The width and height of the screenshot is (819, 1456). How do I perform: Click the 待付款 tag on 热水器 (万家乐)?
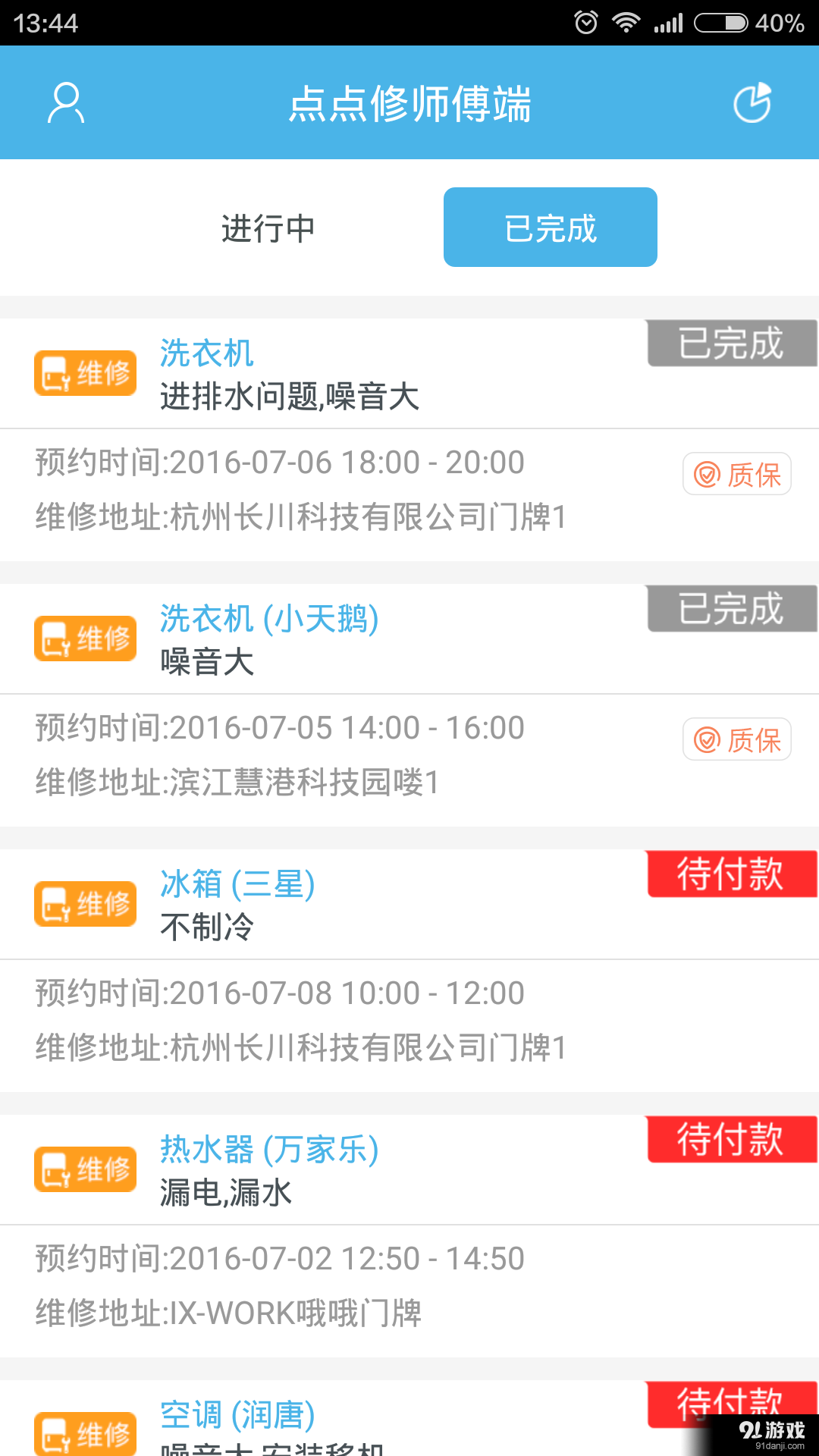coord(730,1141)
